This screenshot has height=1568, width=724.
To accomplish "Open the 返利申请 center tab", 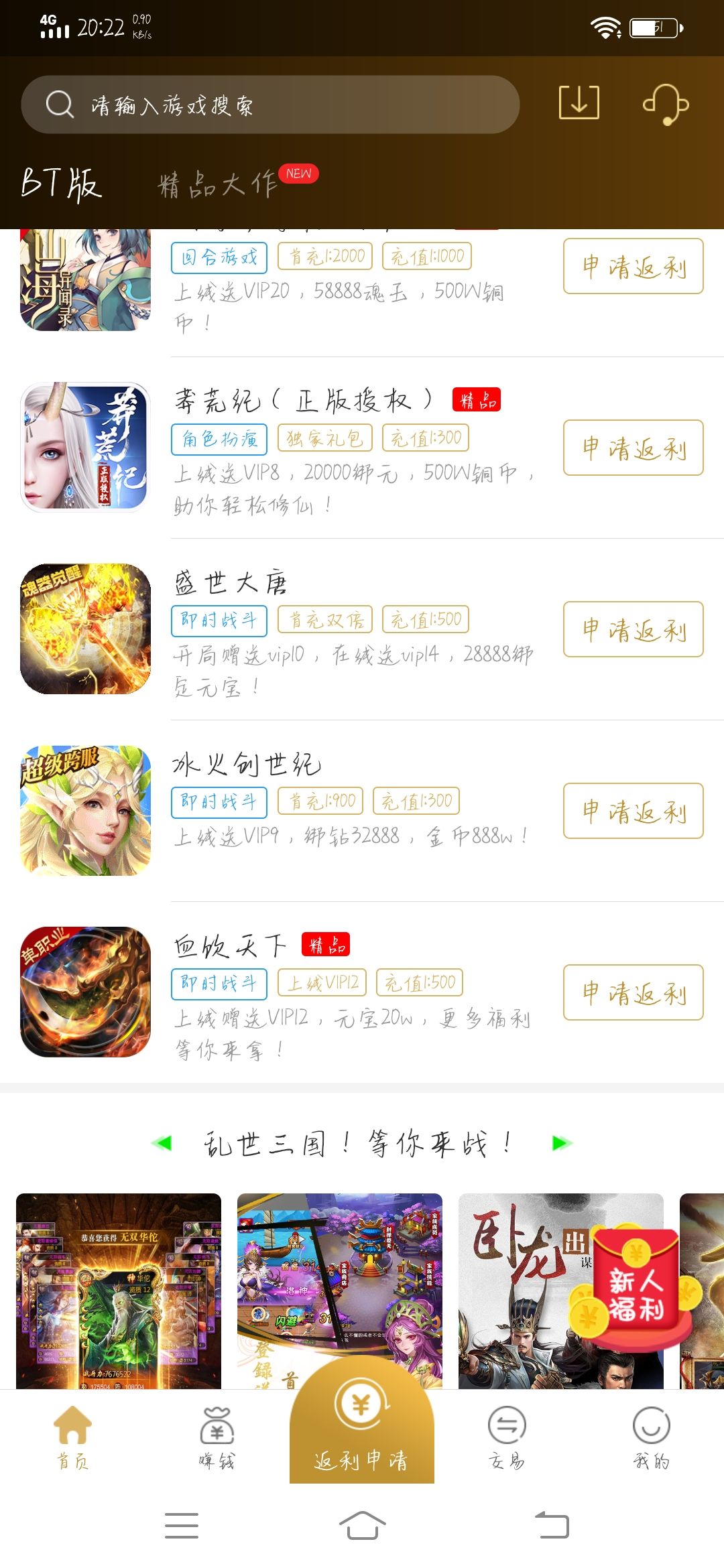I will pos(361,1427).
